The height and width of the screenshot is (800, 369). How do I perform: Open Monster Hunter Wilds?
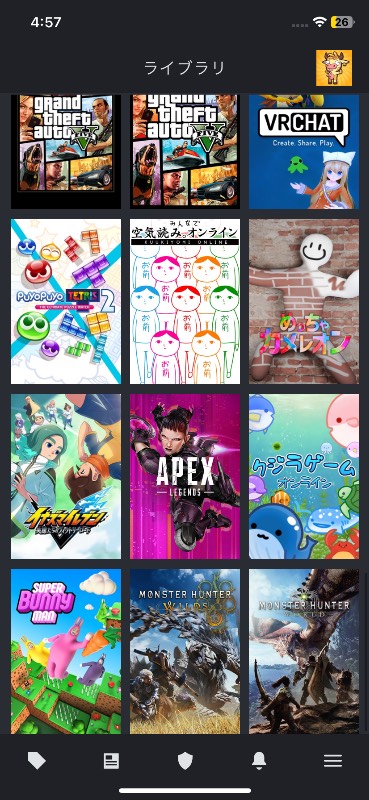[x=185, y=652]
